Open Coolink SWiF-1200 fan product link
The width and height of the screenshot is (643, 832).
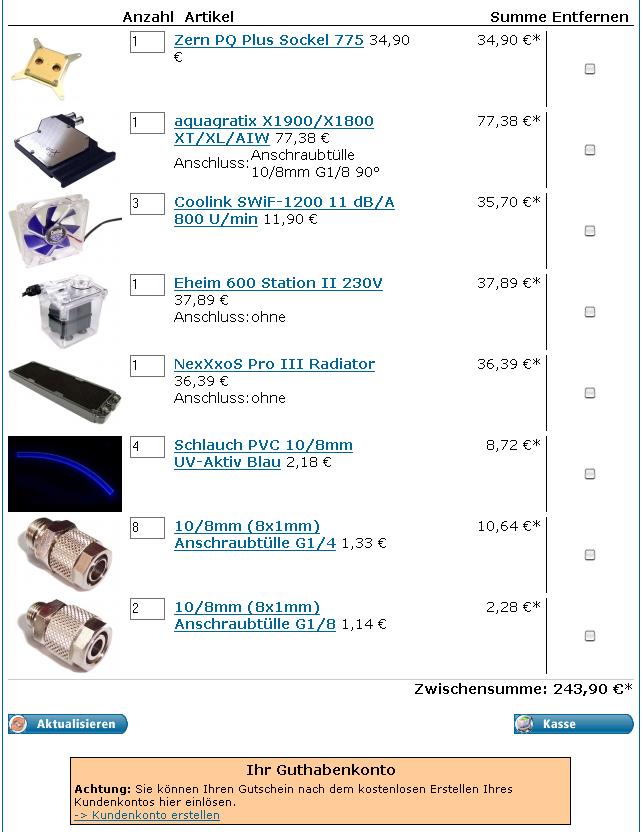click(x=284, y=202)
